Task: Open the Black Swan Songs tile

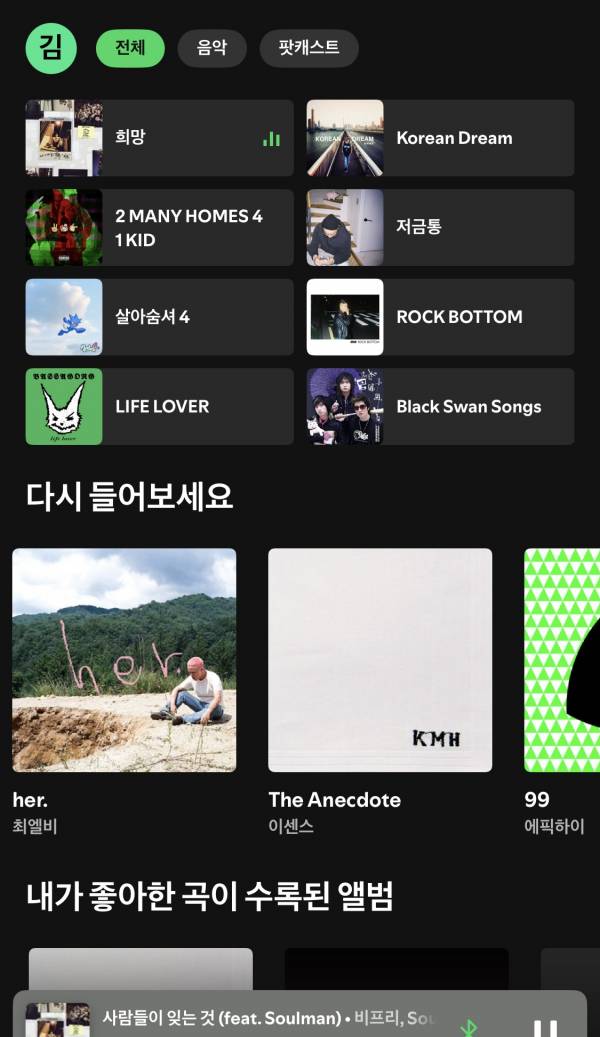Action: [x=440, y=407]
